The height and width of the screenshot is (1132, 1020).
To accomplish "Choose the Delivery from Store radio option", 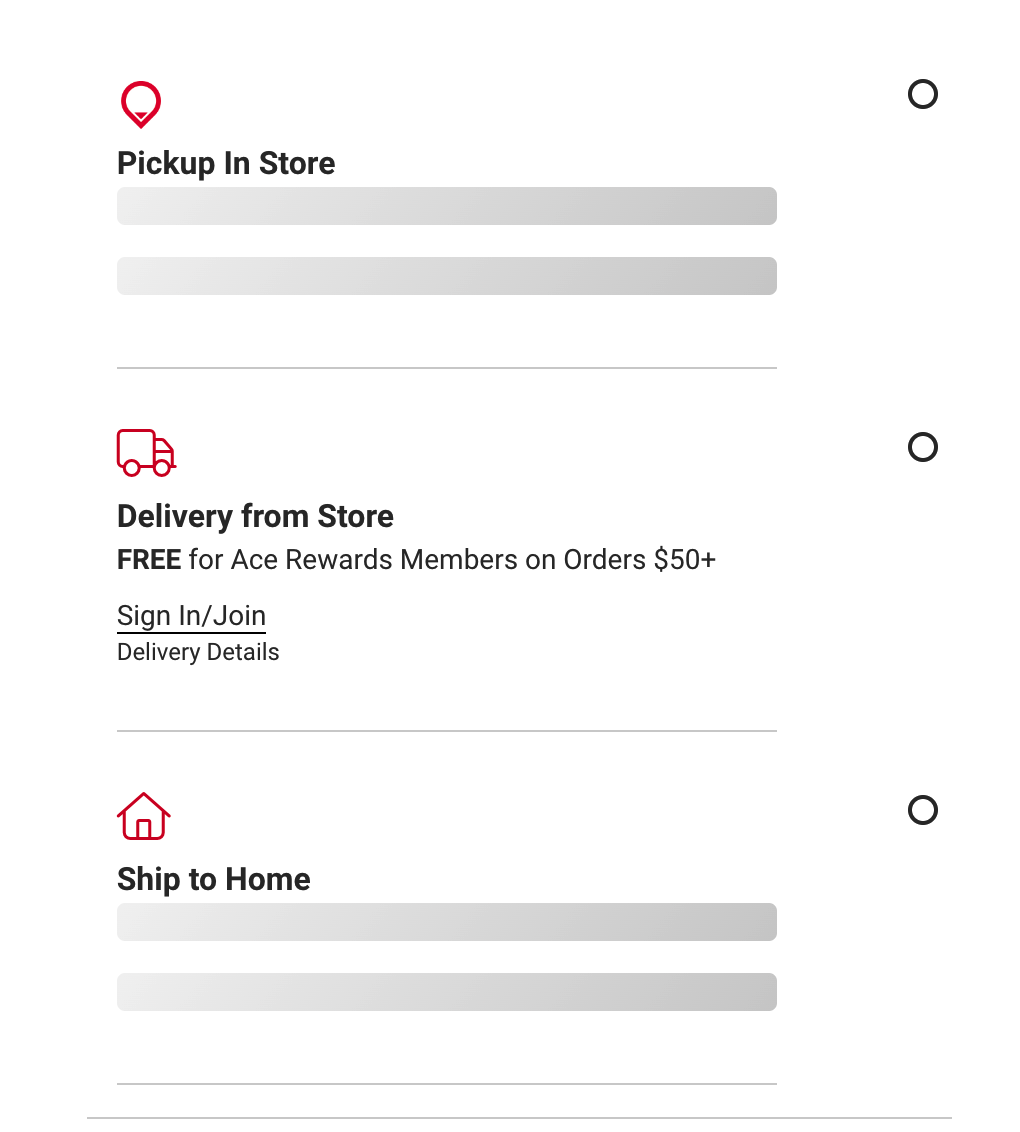I will point(922,447).
